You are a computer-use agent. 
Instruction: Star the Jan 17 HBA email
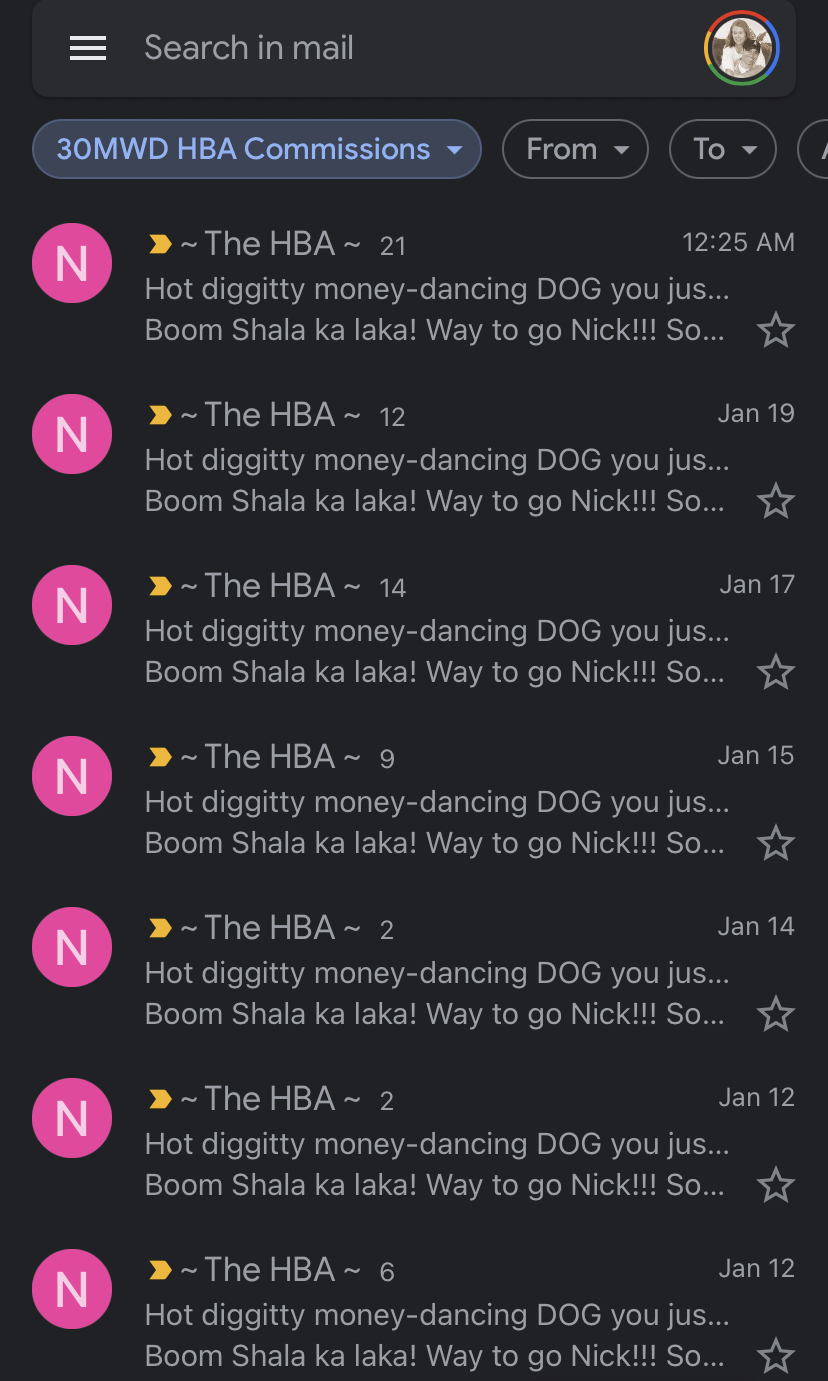click(775, 672)
